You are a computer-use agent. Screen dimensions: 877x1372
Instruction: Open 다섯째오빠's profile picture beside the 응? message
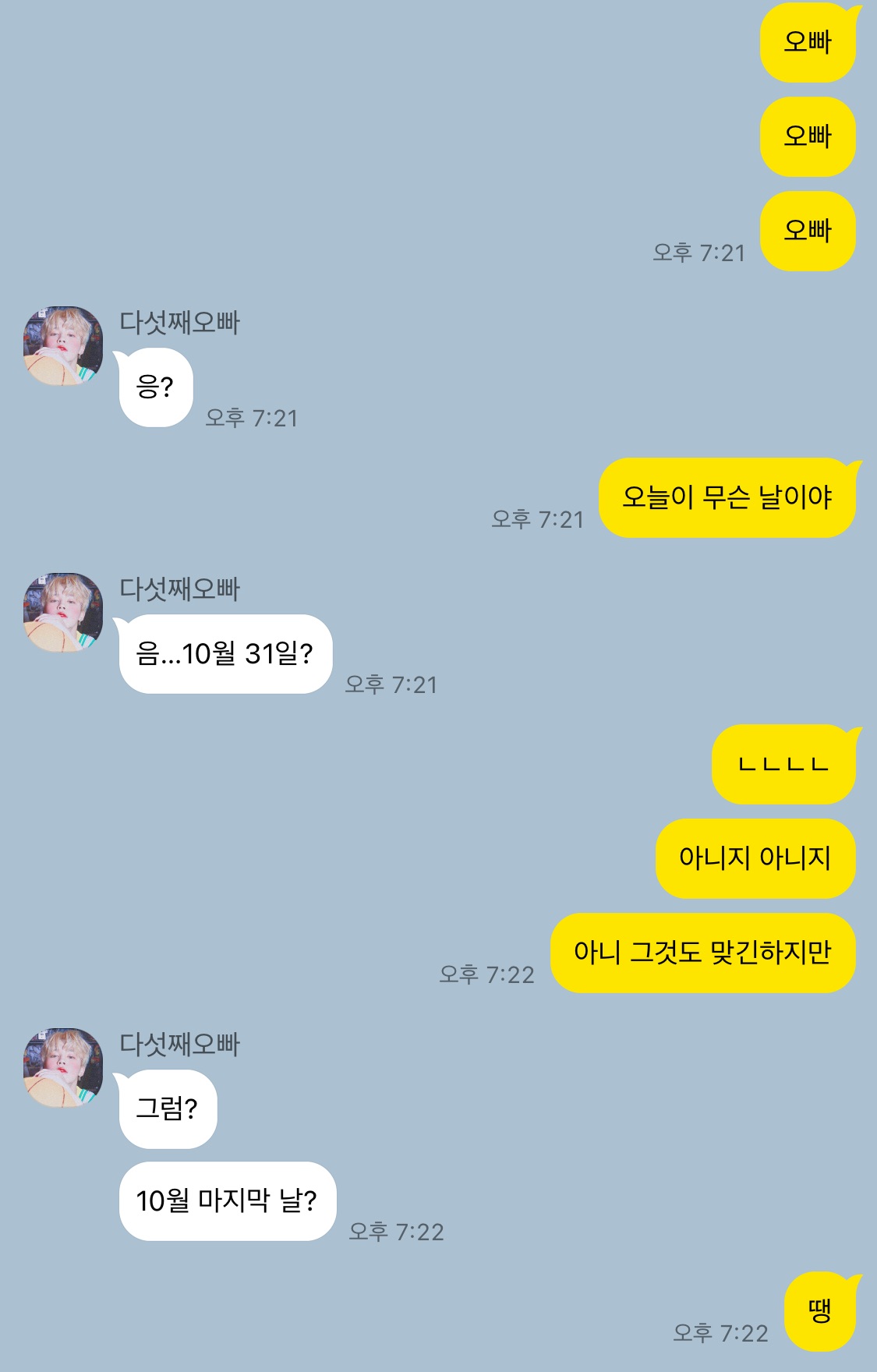tap(63, 346)
